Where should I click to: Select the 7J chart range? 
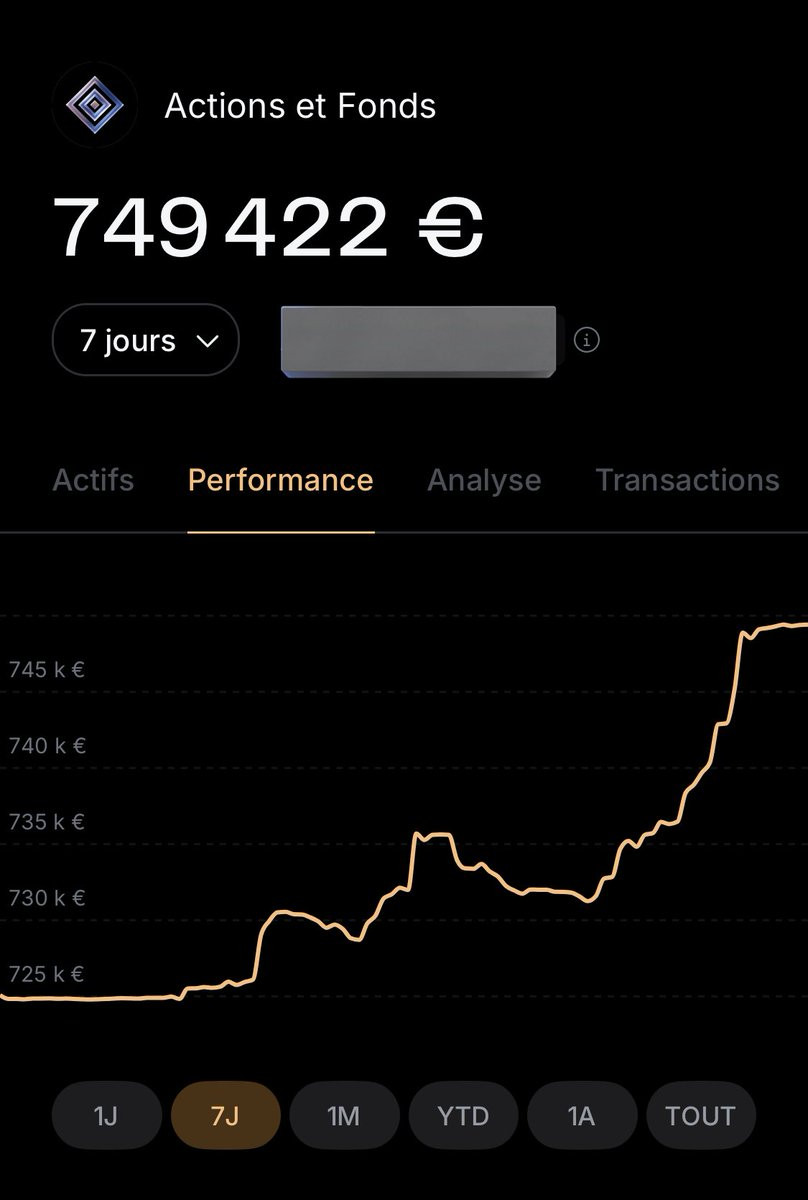click(x=225, y=1116)
